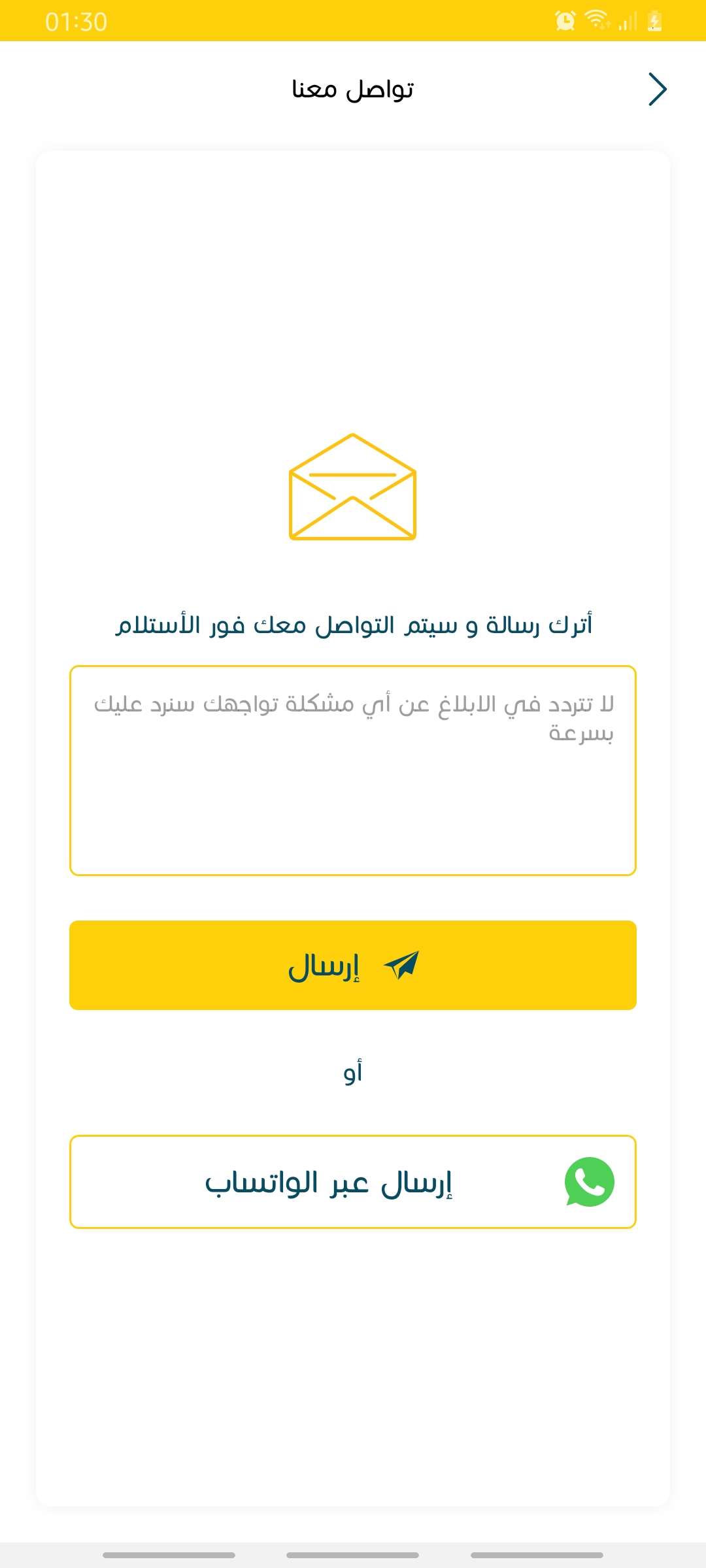
Task: Select the cellular signal strength icon
Action: tap(629, 22)
